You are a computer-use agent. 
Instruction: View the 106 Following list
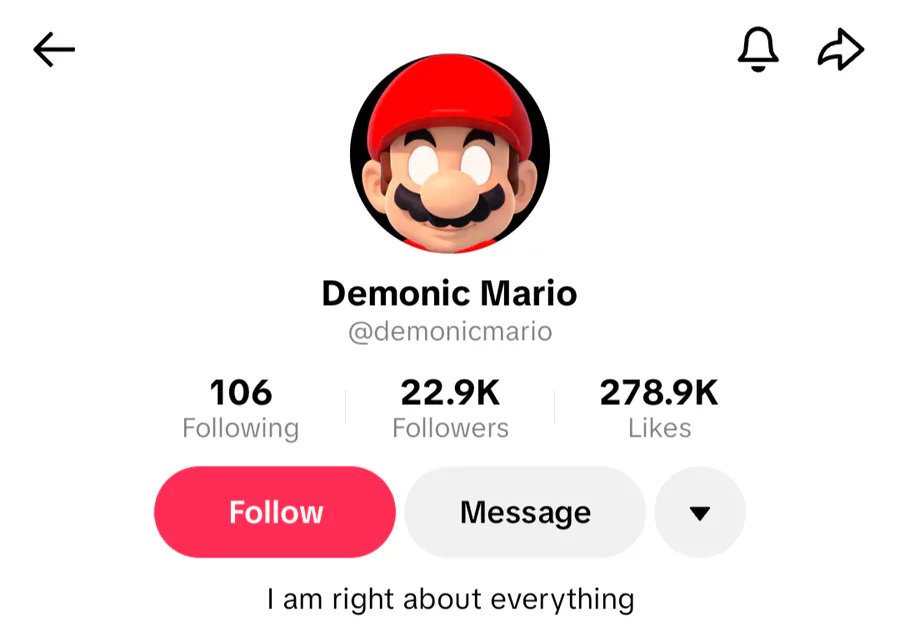241,408
